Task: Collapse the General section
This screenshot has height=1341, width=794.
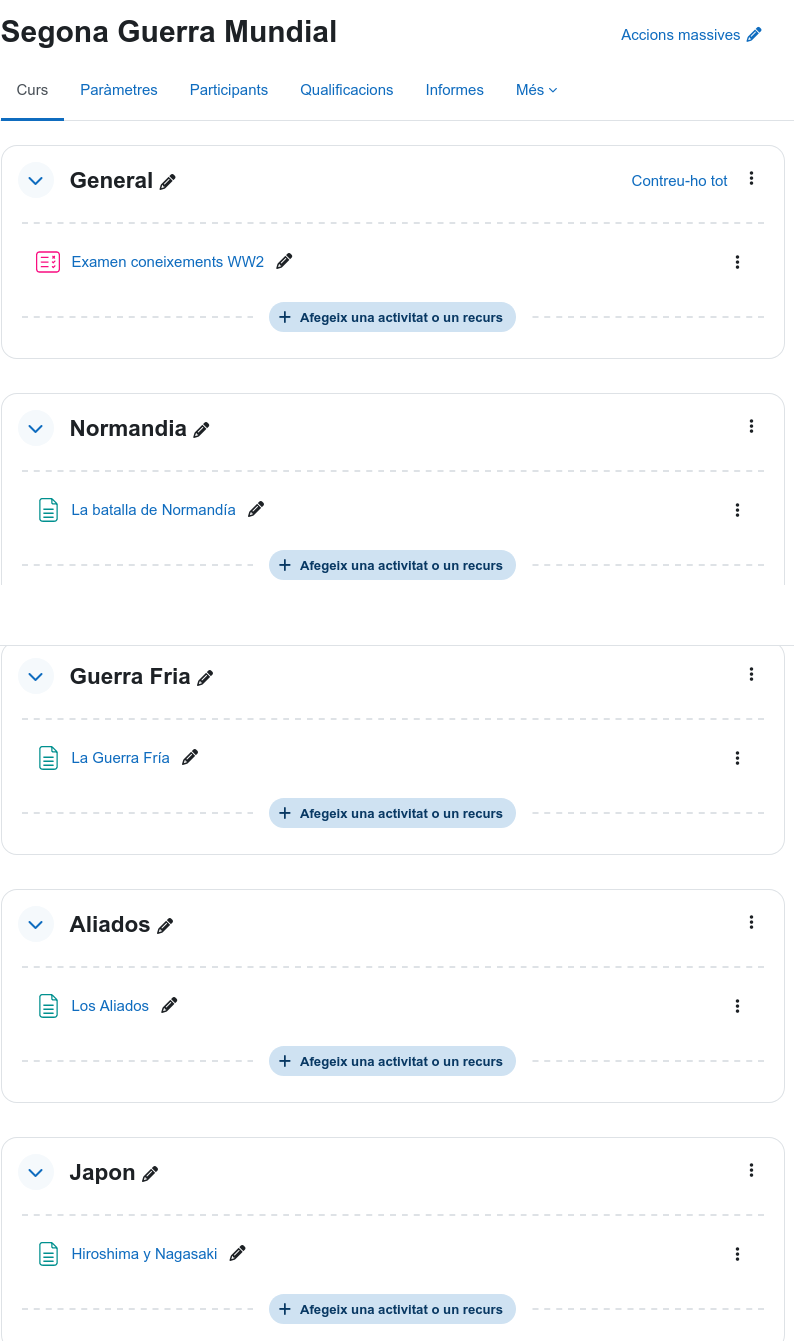Action: (x=36, y=181)
